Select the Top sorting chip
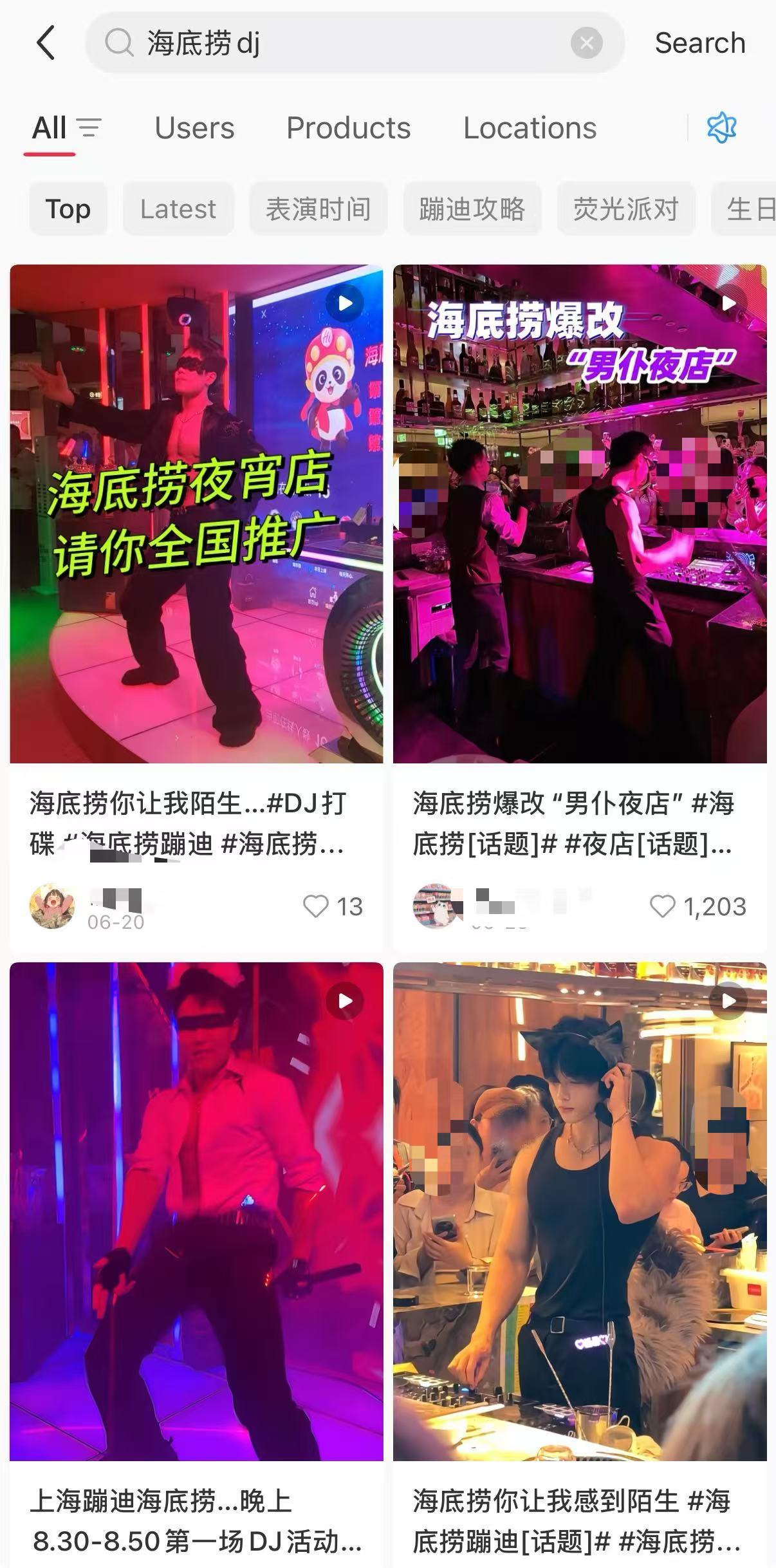The height and width of the screenshot is (1568, 776). pyautogui.click(x=68, y=209)
